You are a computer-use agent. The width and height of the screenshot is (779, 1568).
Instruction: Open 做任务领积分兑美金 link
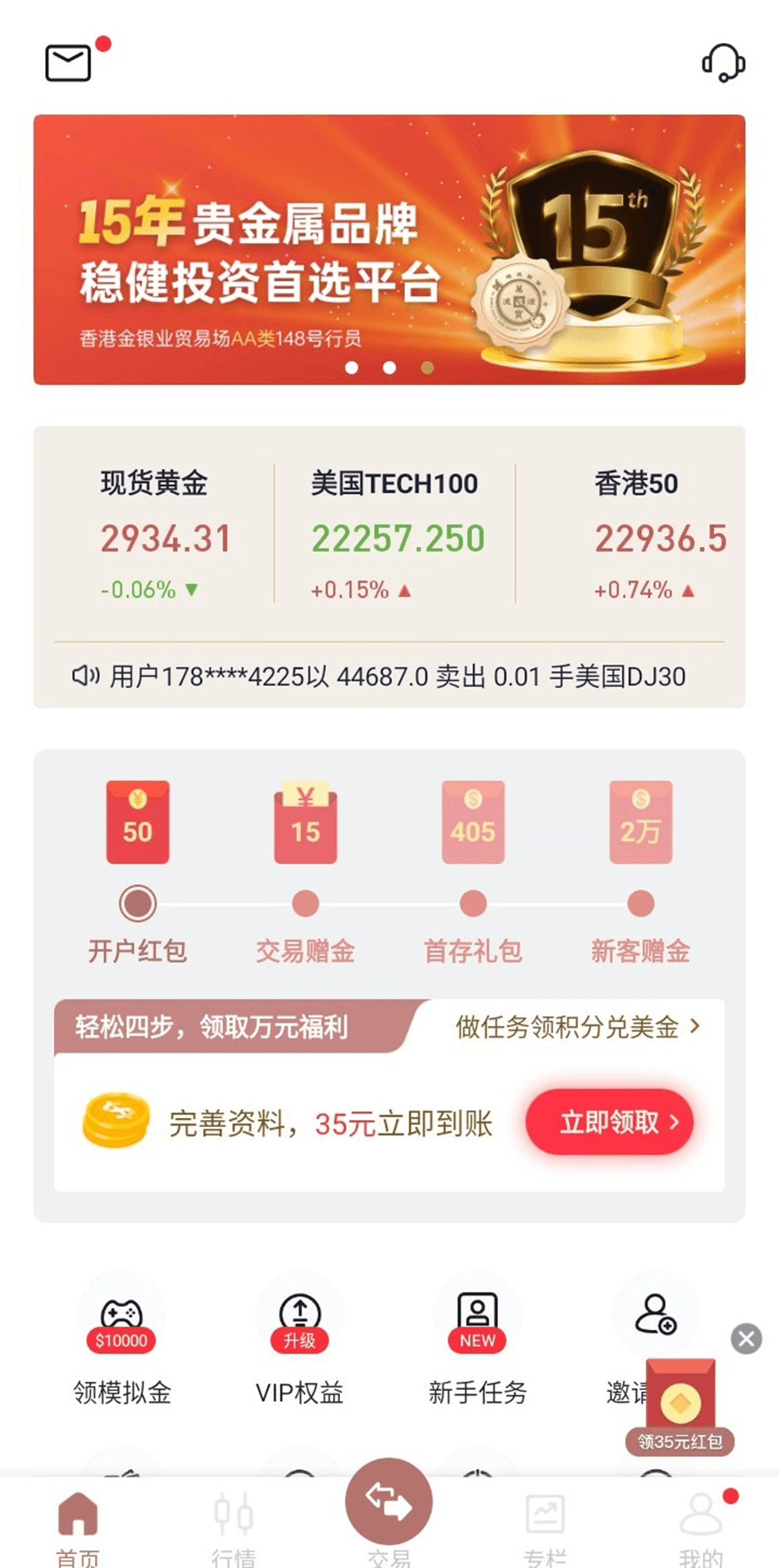tap(577, 1027)
